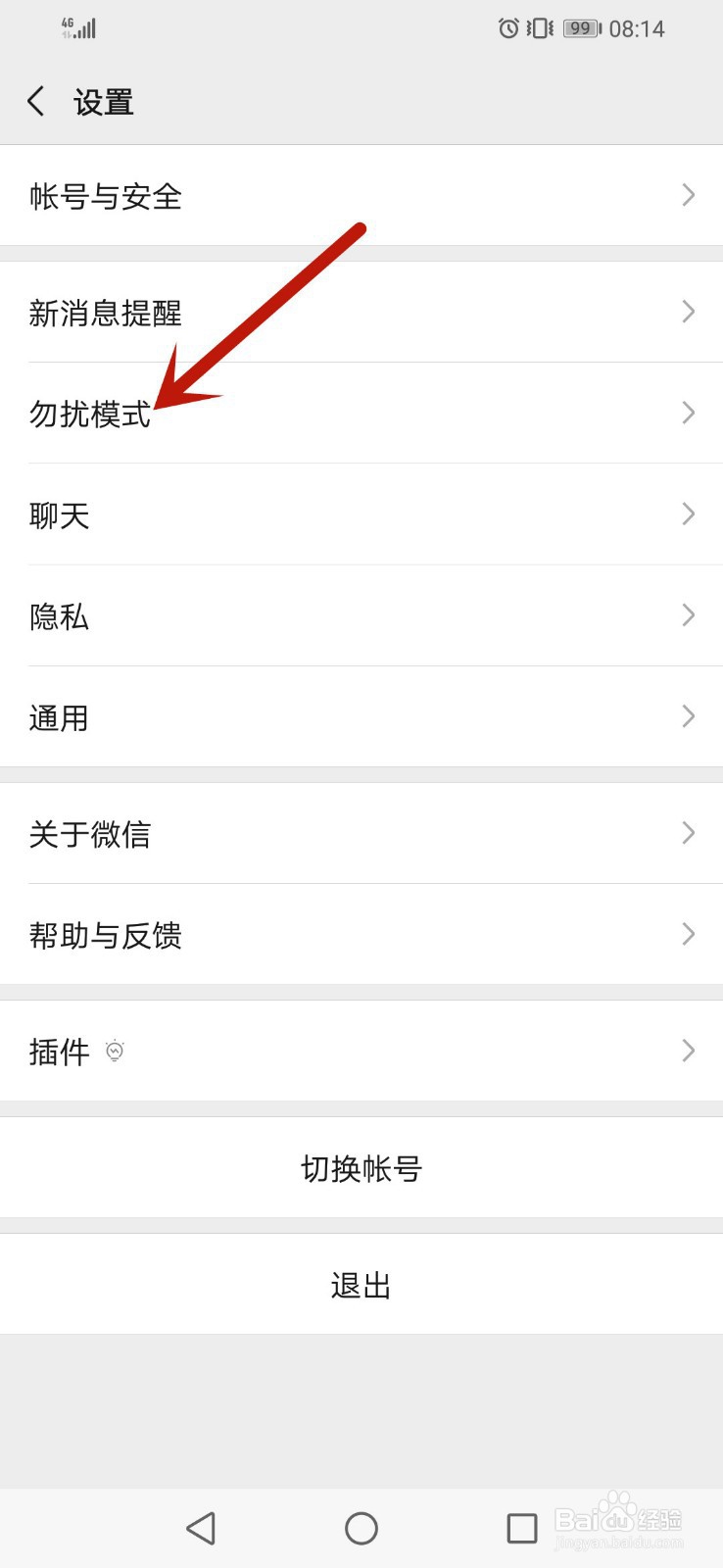Open 帮助与反馈 from the list
723x1568 pixels.
point(361,935)
